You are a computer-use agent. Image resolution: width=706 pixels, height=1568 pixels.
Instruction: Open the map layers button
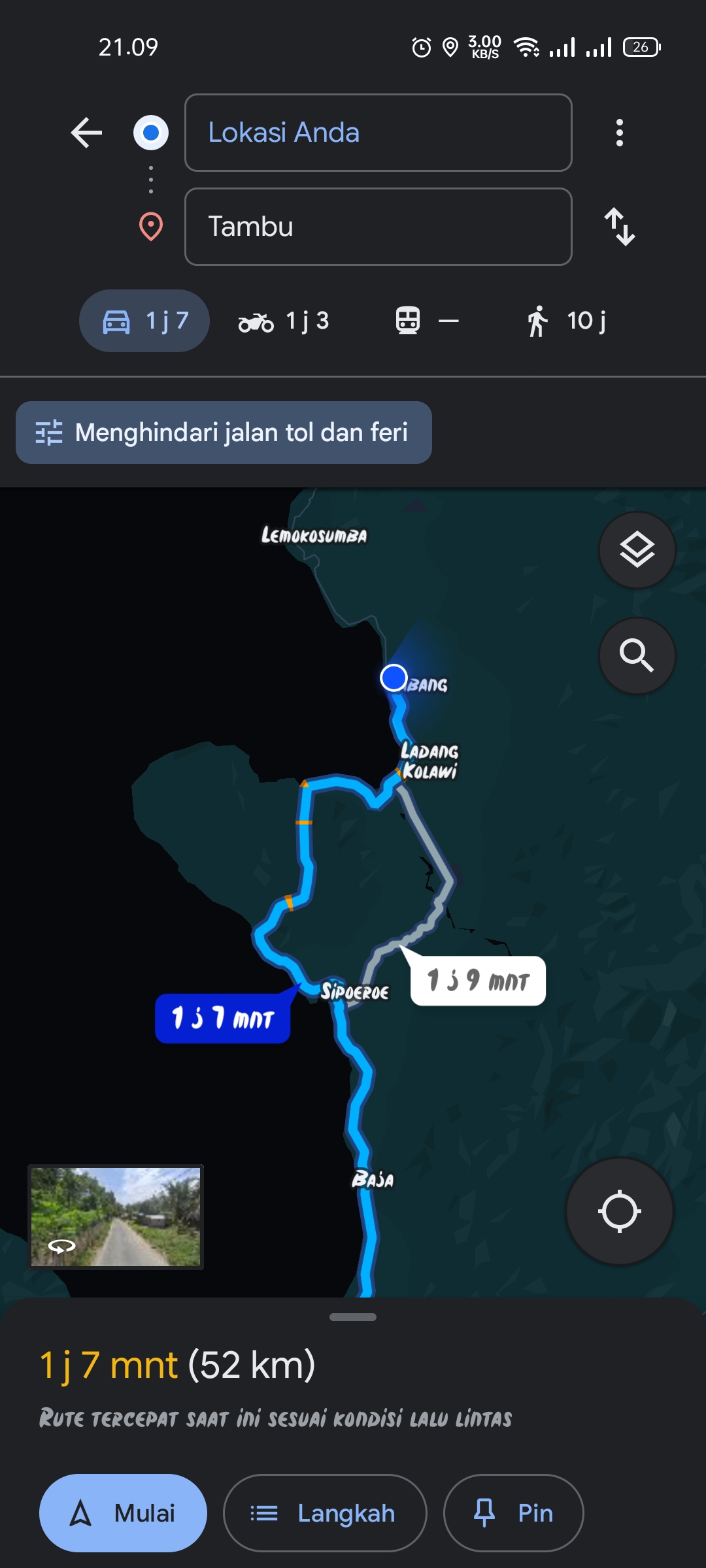637,550
